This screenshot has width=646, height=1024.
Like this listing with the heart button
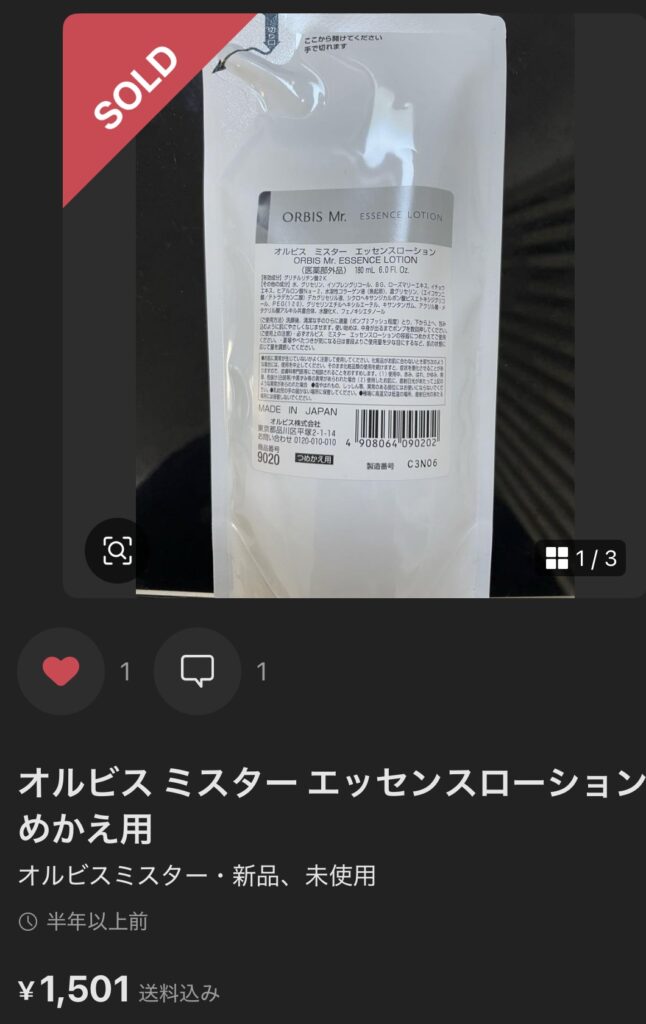[x=61, y=671]
